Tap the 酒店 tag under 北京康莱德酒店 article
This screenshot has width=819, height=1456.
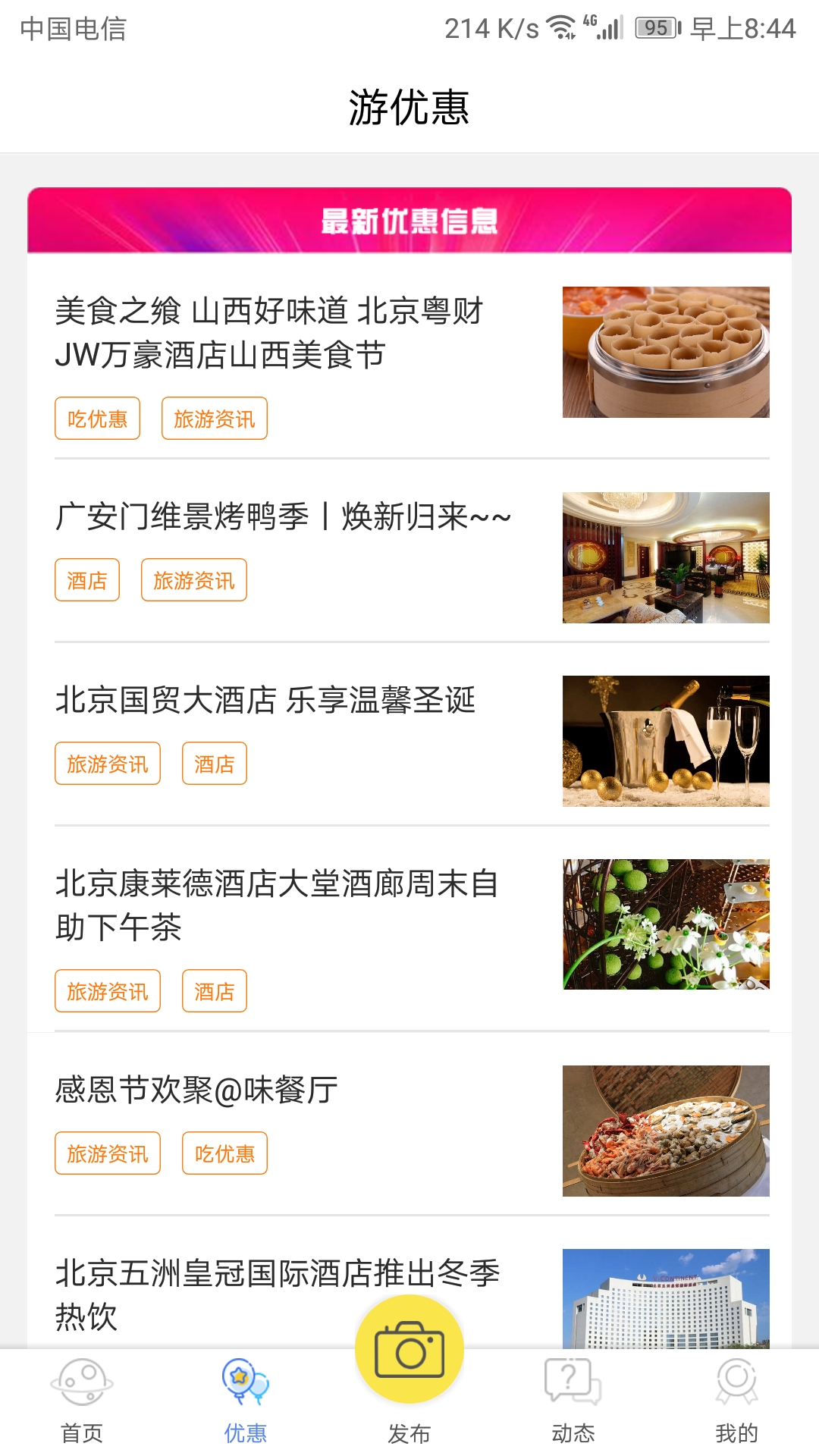coord(215,990)
